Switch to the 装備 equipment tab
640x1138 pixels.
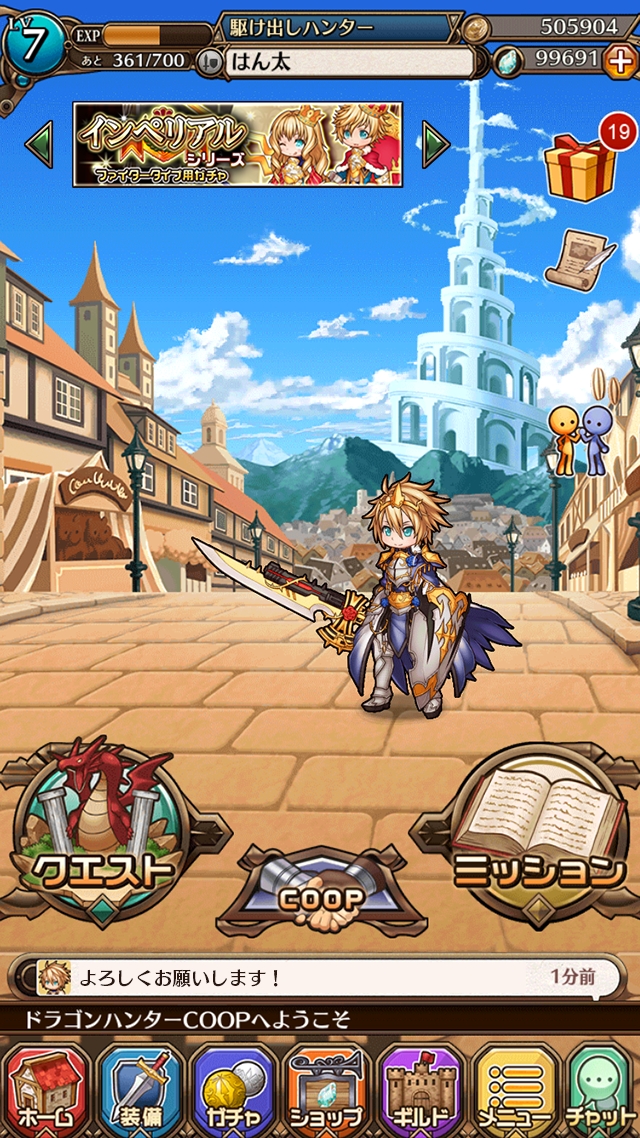pyautogui.click(x=140, y=1091)
